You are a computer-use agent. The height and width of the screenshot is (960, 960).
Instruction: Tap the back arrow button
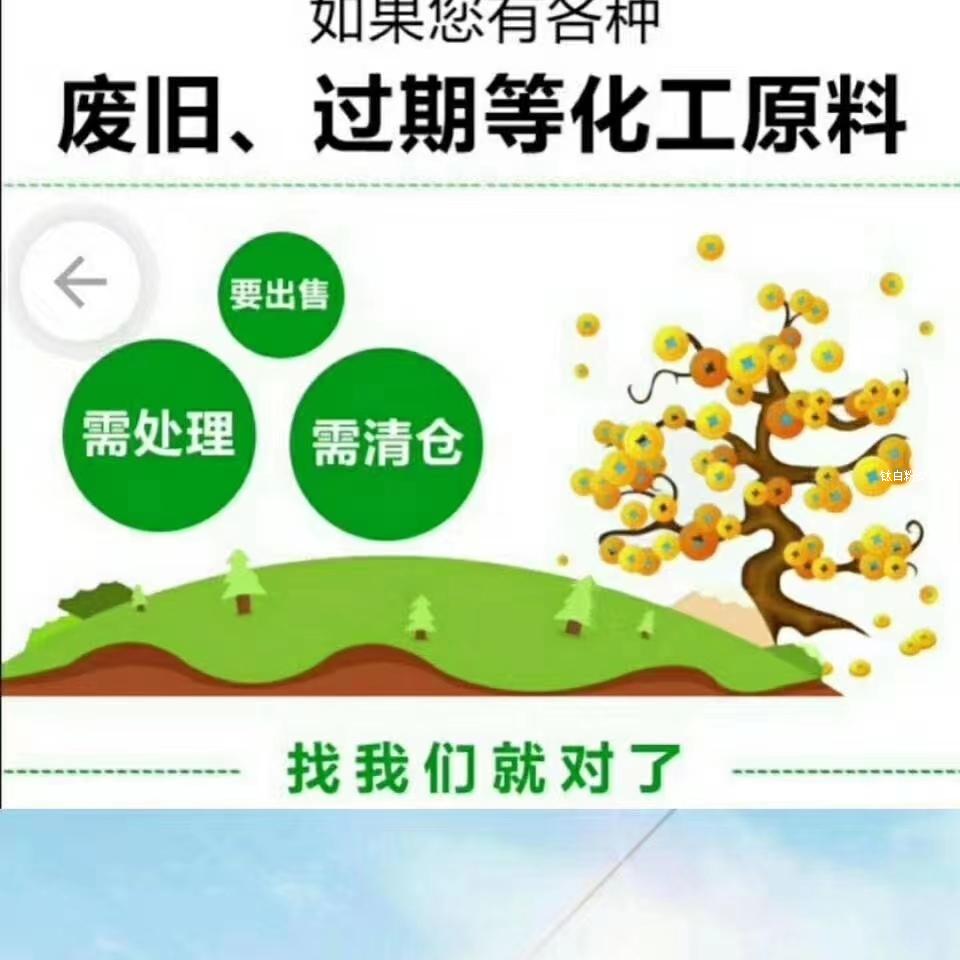[80, 282]
